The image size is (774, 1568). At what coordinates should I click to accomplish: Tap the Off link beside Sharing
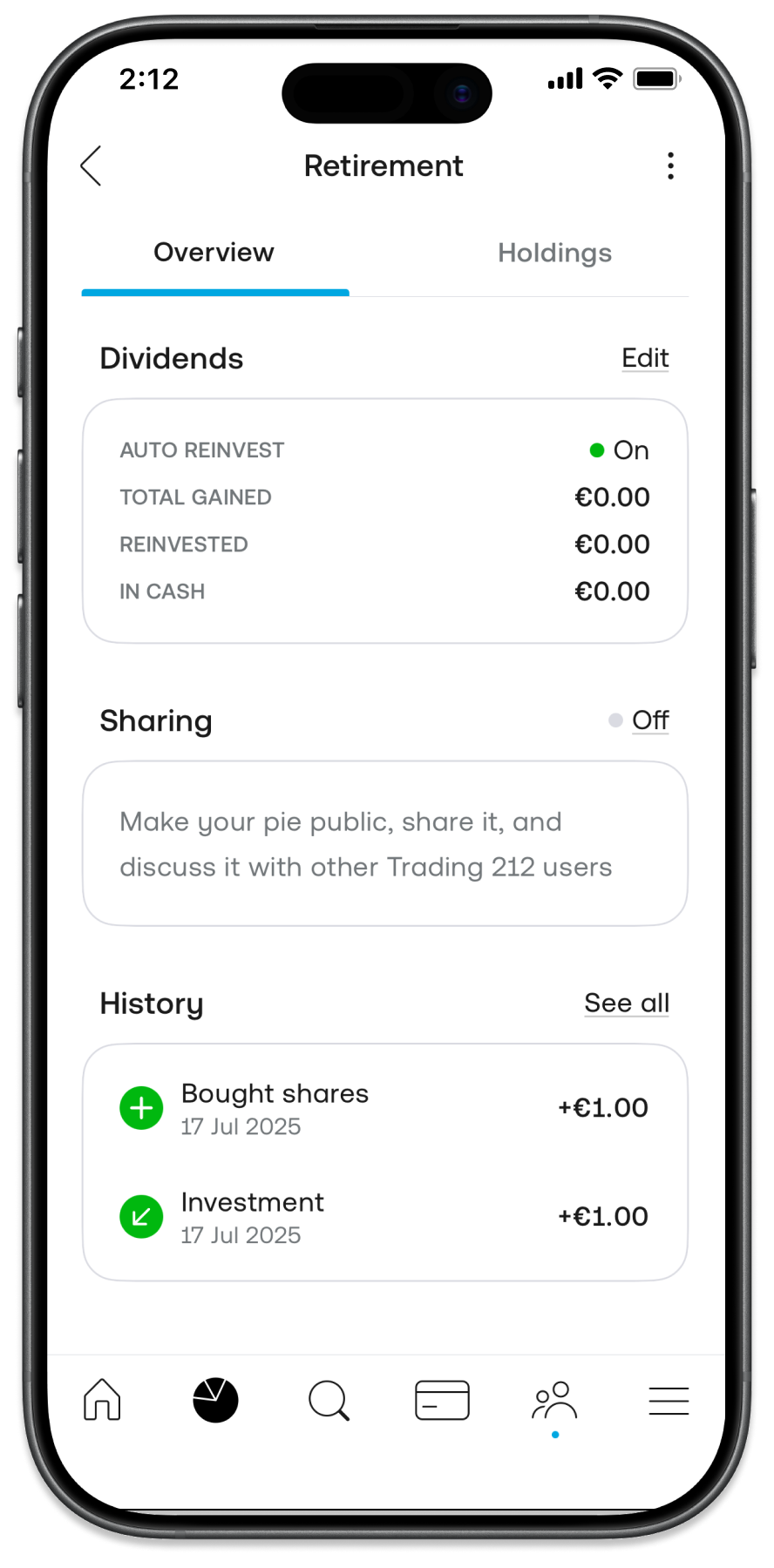click(x=649, y=720)
